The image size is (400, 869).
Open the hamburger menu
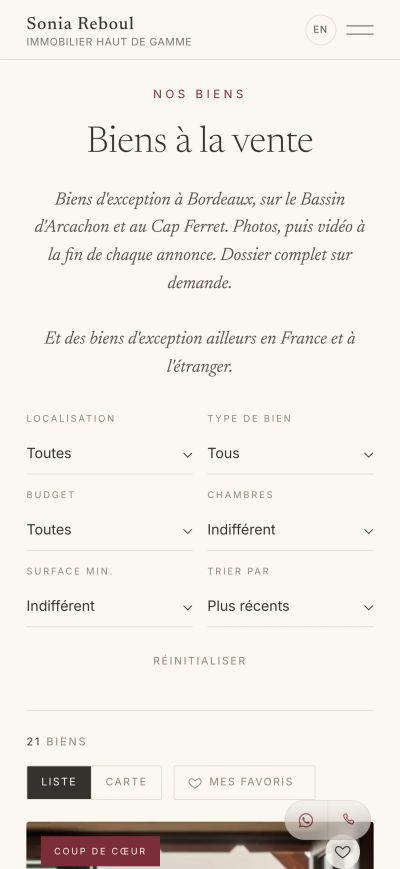[360, 30]
